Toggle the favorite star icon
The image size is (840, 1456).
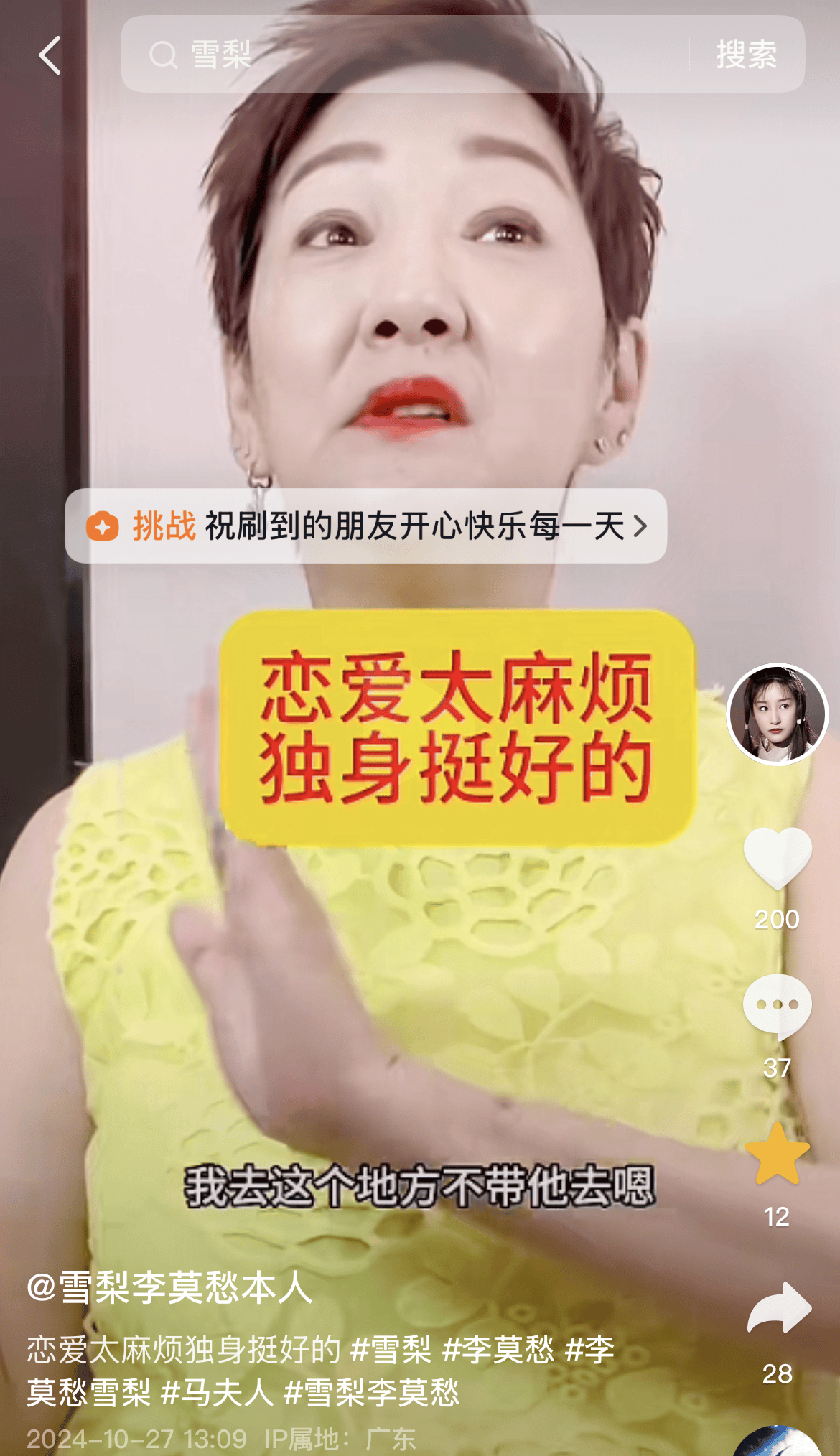pos(777,1154)
